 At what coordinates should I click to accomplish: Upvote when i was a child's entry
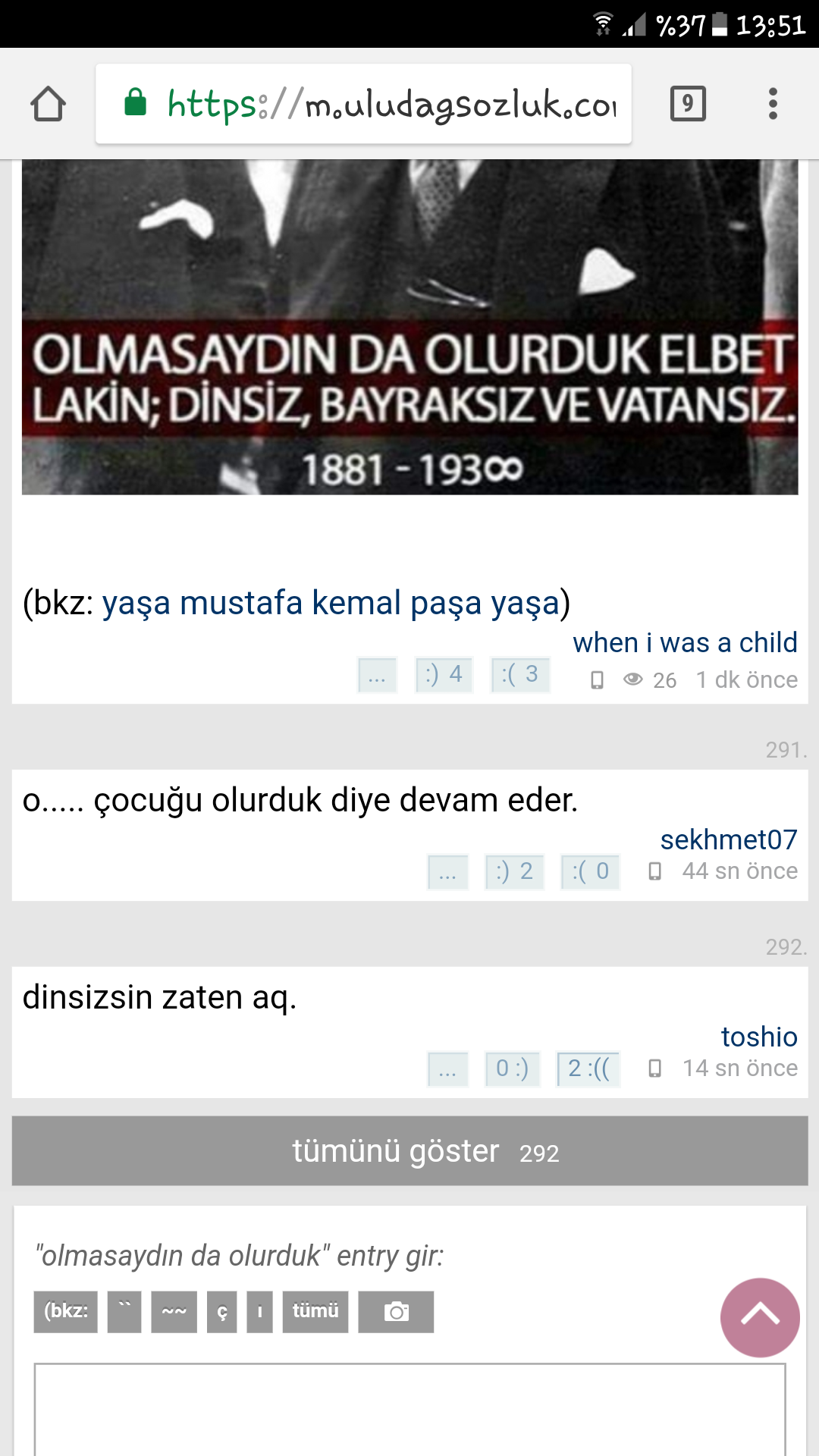(x=444, y=674)
